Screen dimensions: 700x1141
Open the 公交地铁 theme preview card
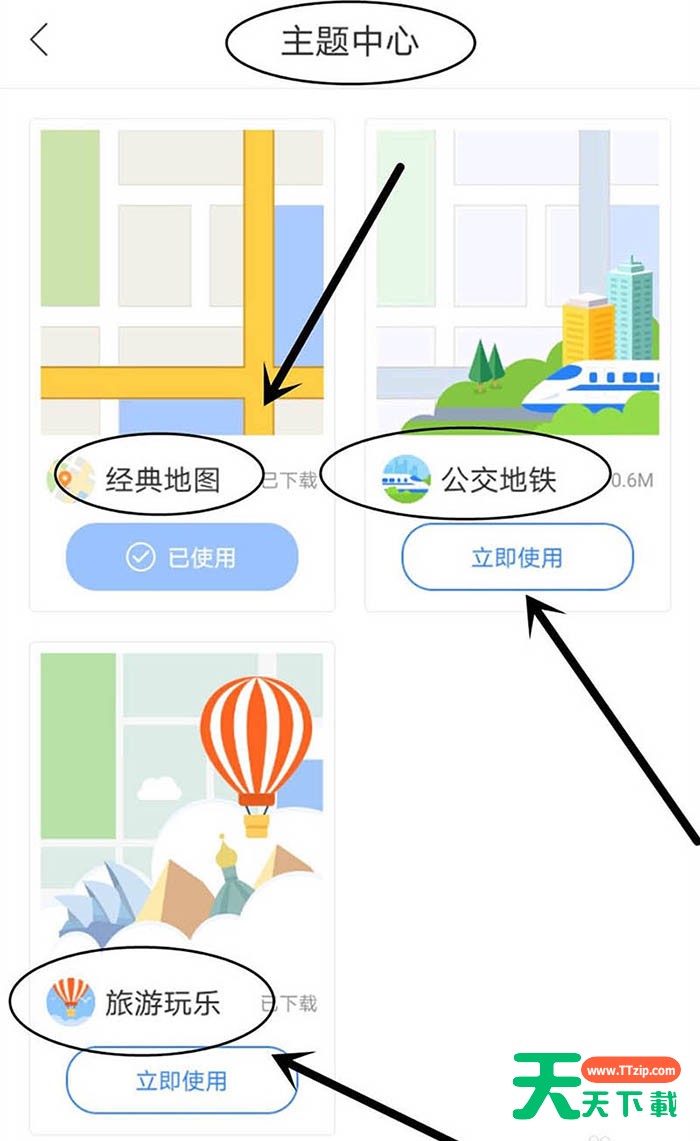517,282
